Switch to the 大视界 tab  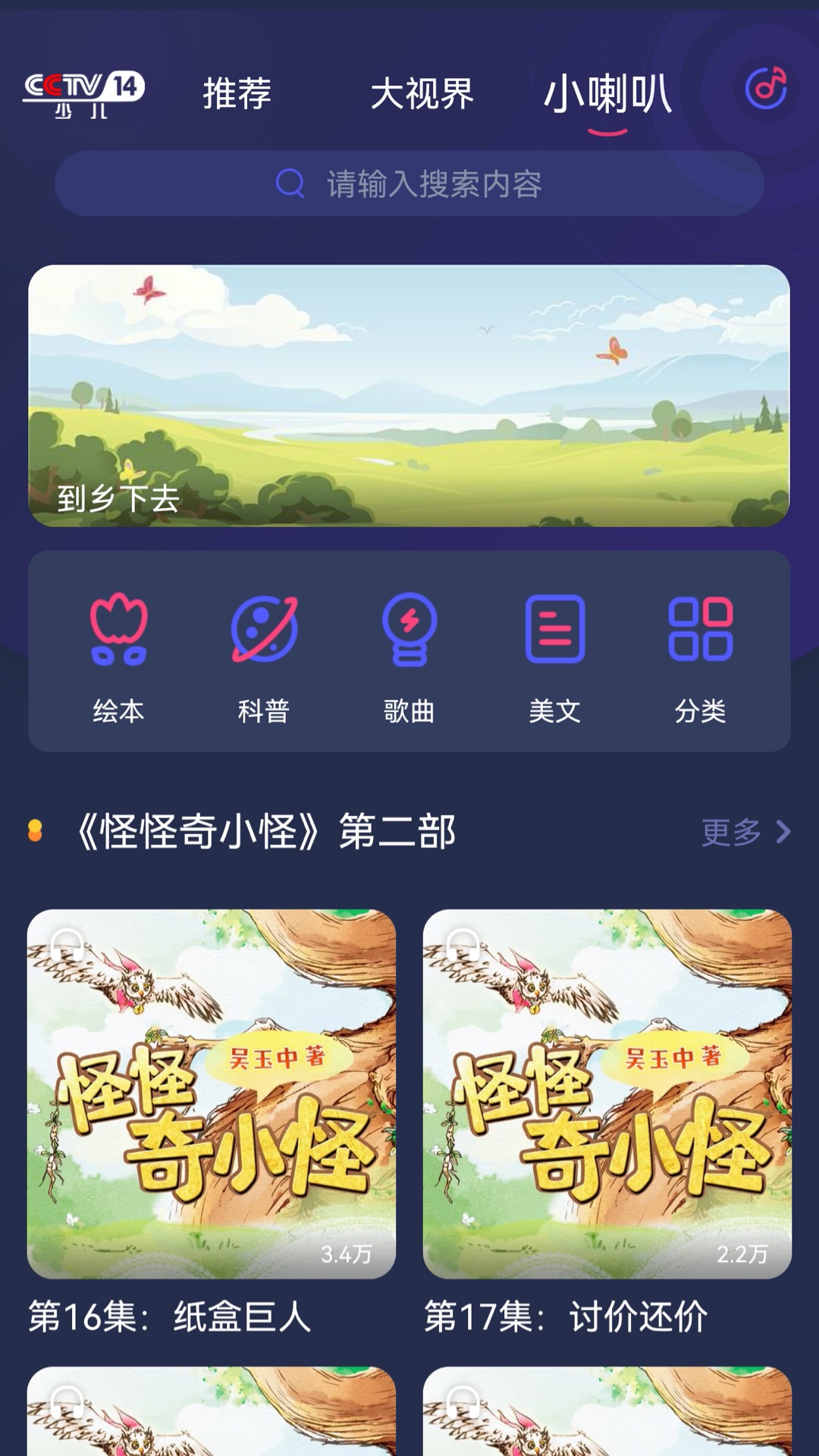[x=422, y=94]
